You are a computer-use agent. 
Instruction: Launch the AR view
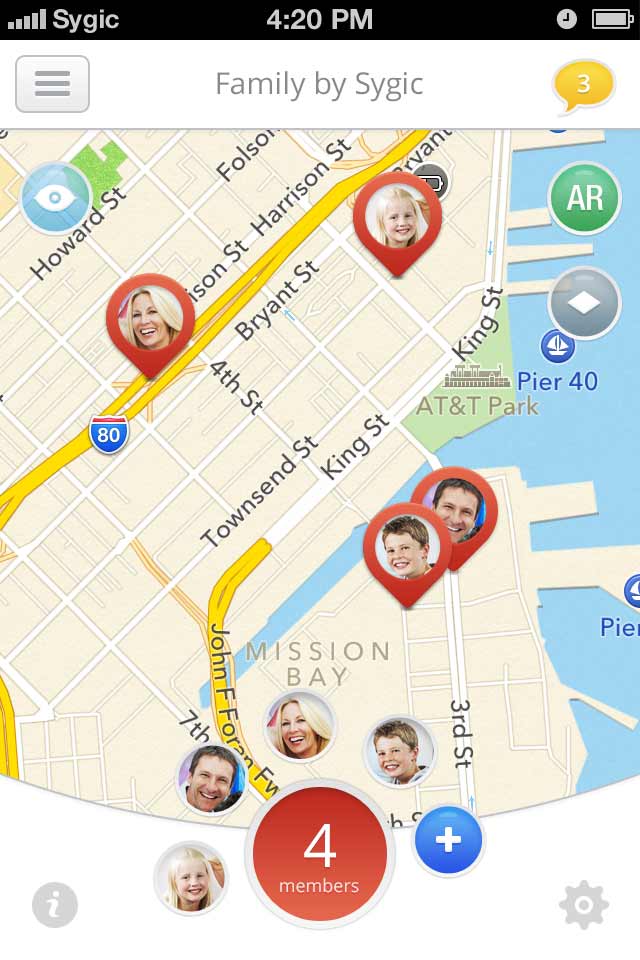(x=585, y=198)
